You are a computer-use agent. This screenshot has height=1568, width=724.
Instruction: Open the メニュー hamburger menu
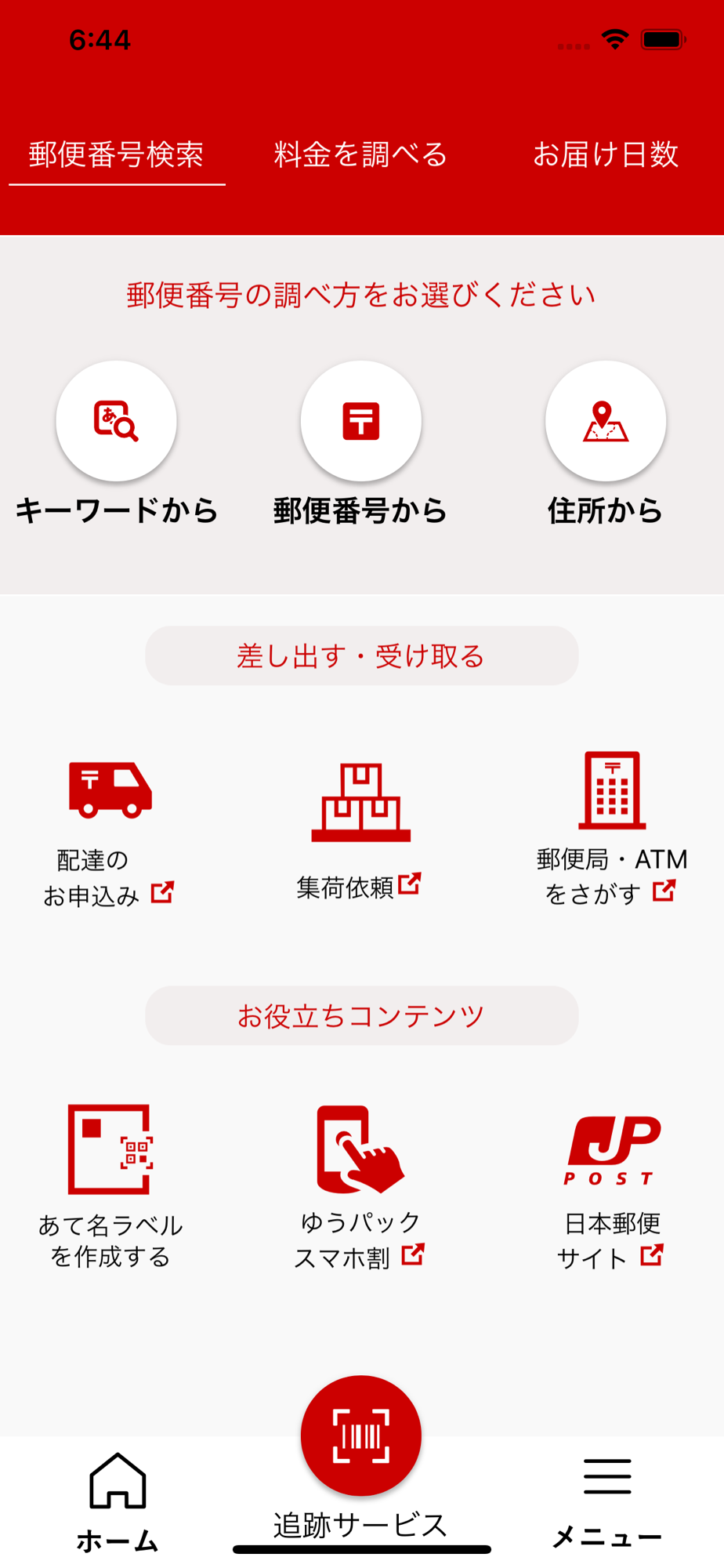(607, 1502)
